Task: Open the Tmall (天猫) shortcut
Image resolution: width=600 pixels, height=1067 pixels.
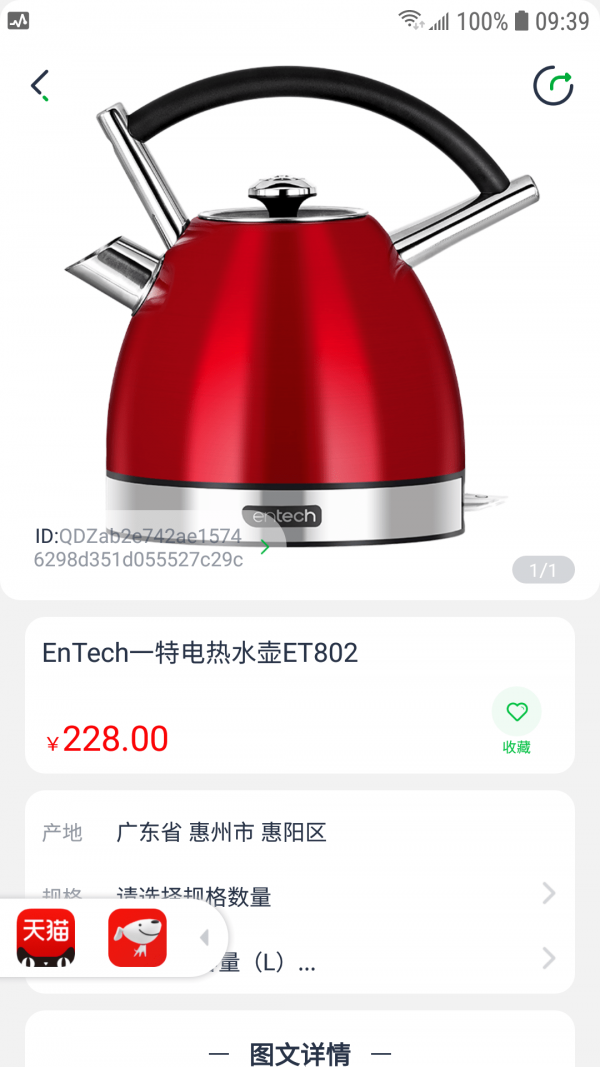Action: [x=46, y=938]
